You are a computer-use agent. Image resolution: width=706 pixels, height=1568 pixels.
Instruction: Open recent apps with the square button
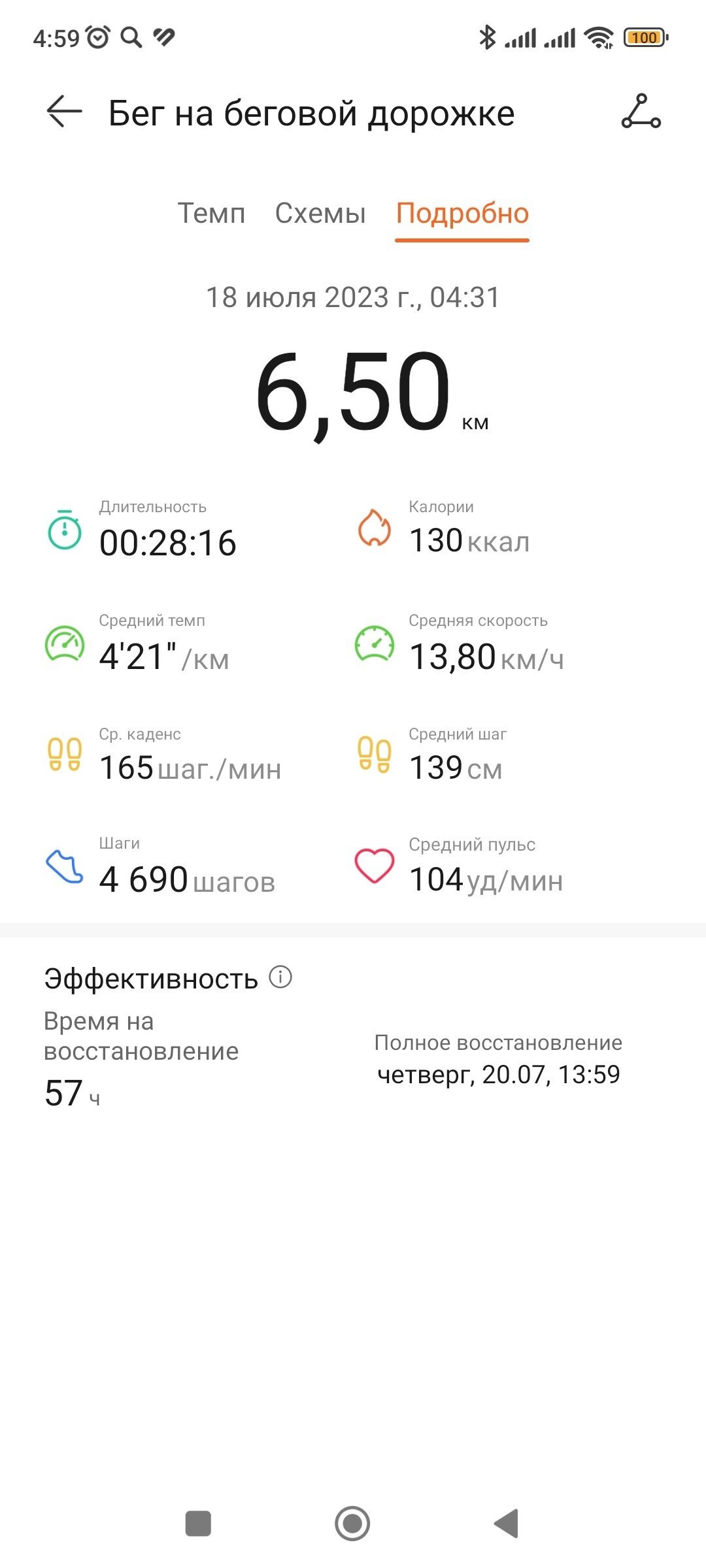198,1524
